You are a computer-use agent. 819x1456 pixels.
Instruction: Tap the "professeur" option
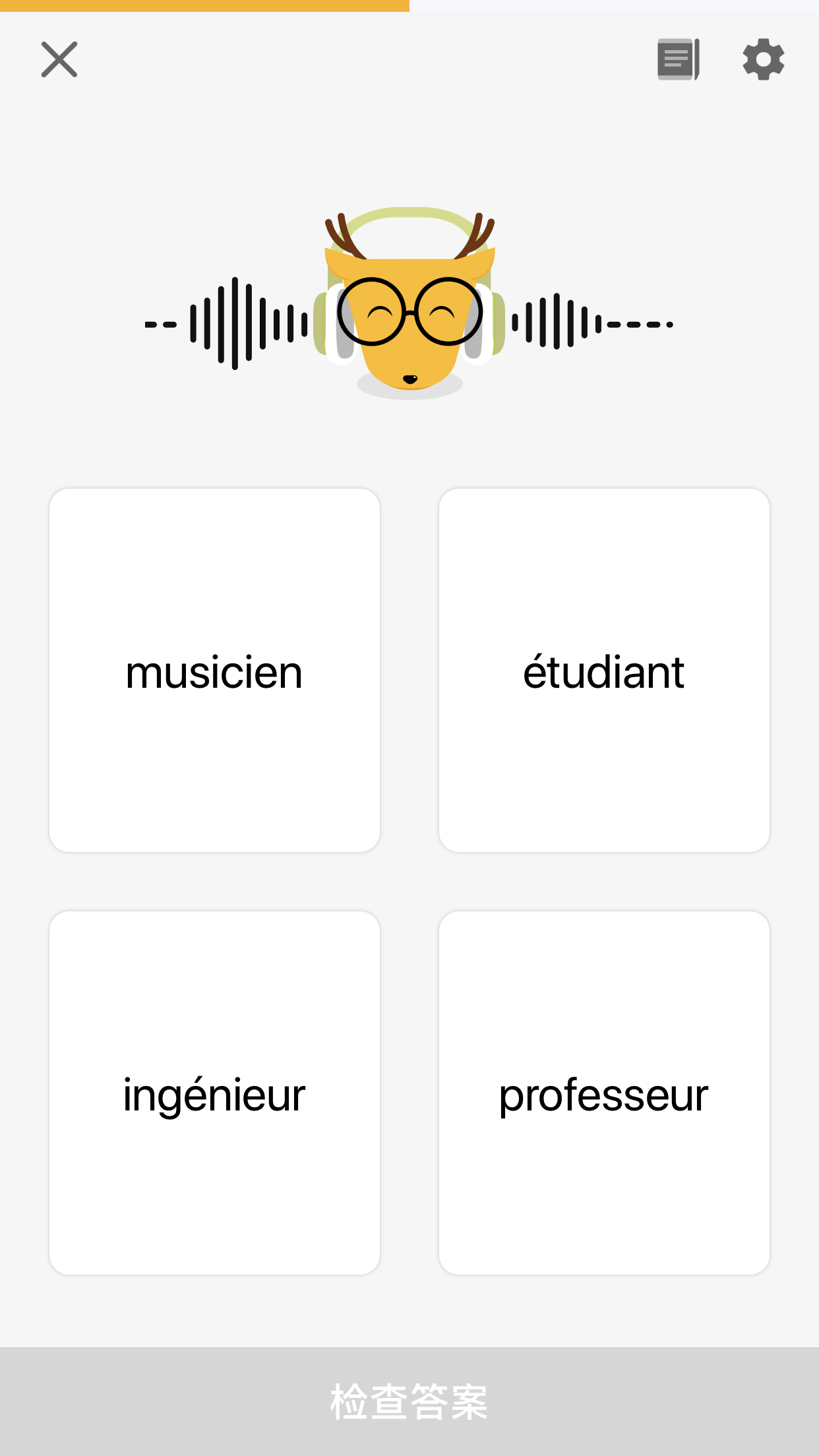click(x=604, y=1093)
